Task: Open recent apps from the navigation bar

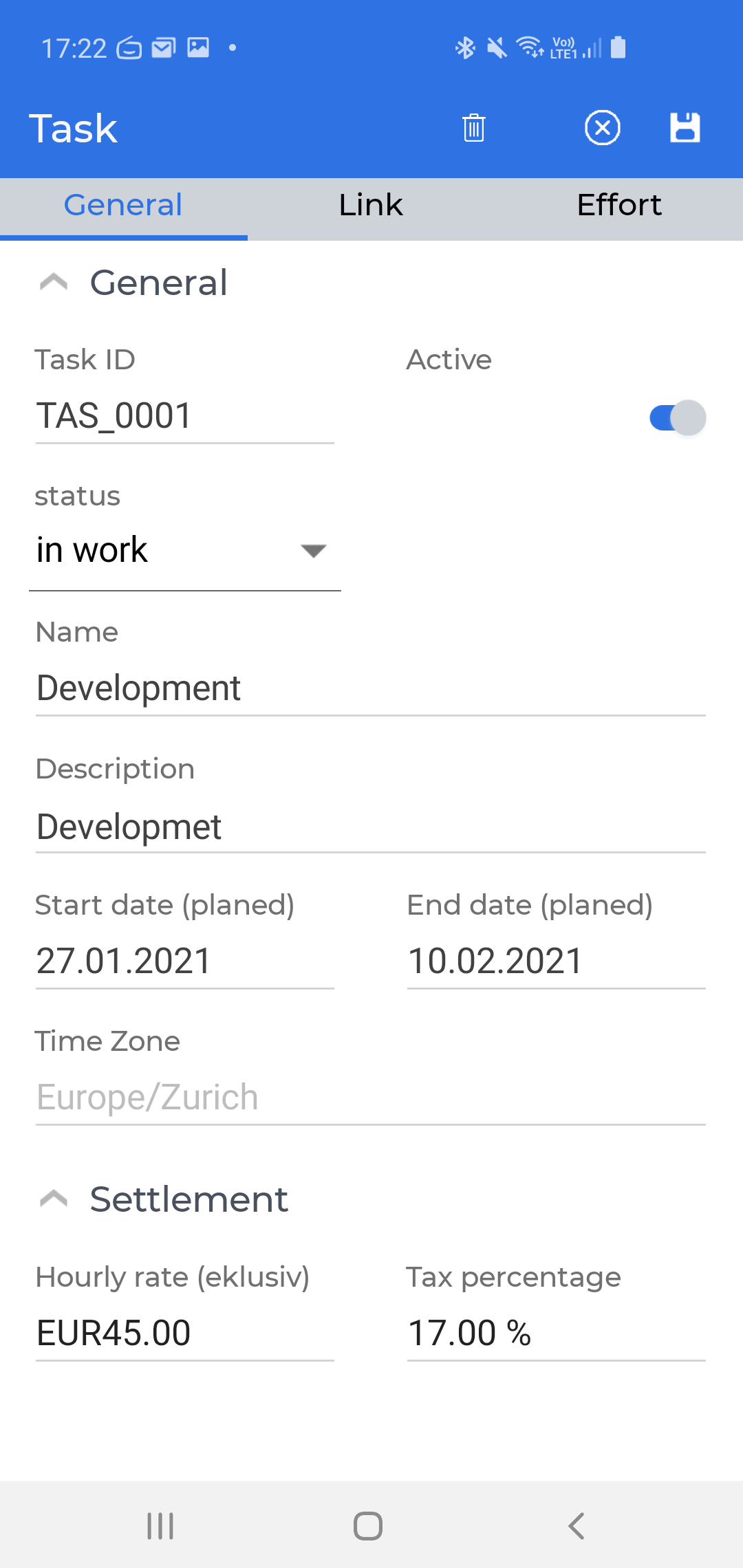Action: (160, 1525)
